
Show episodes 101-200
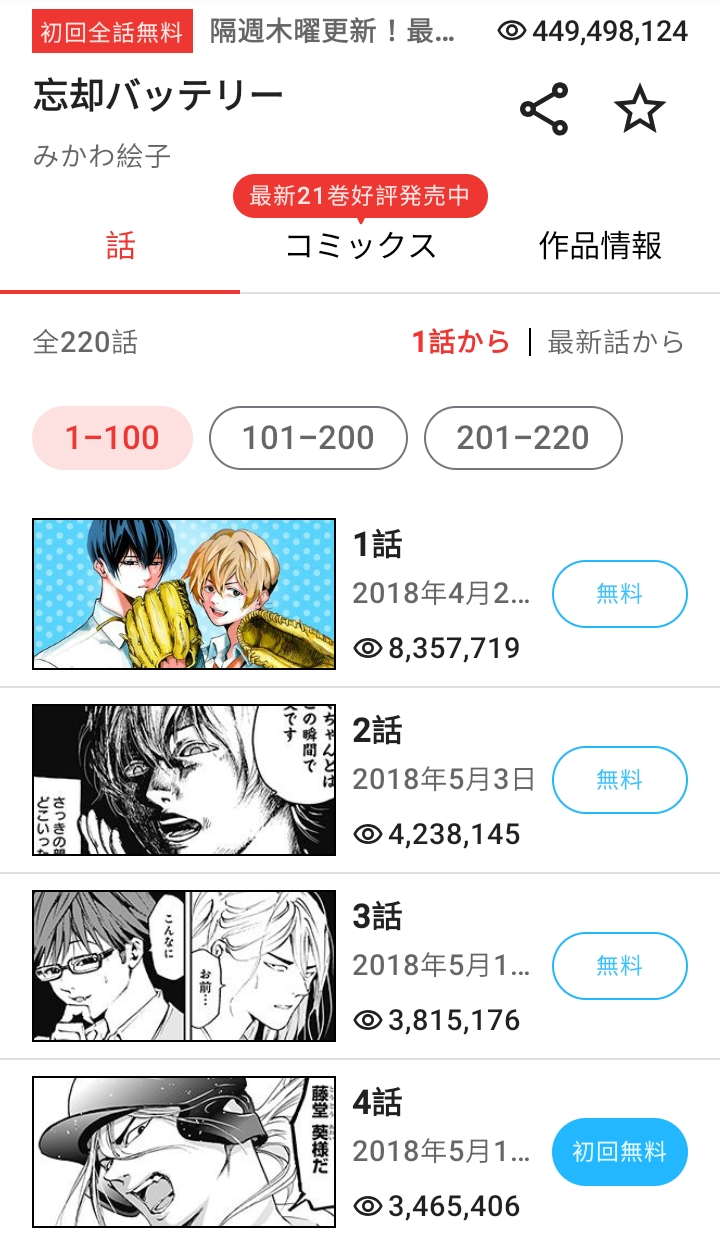pos(308,438)
